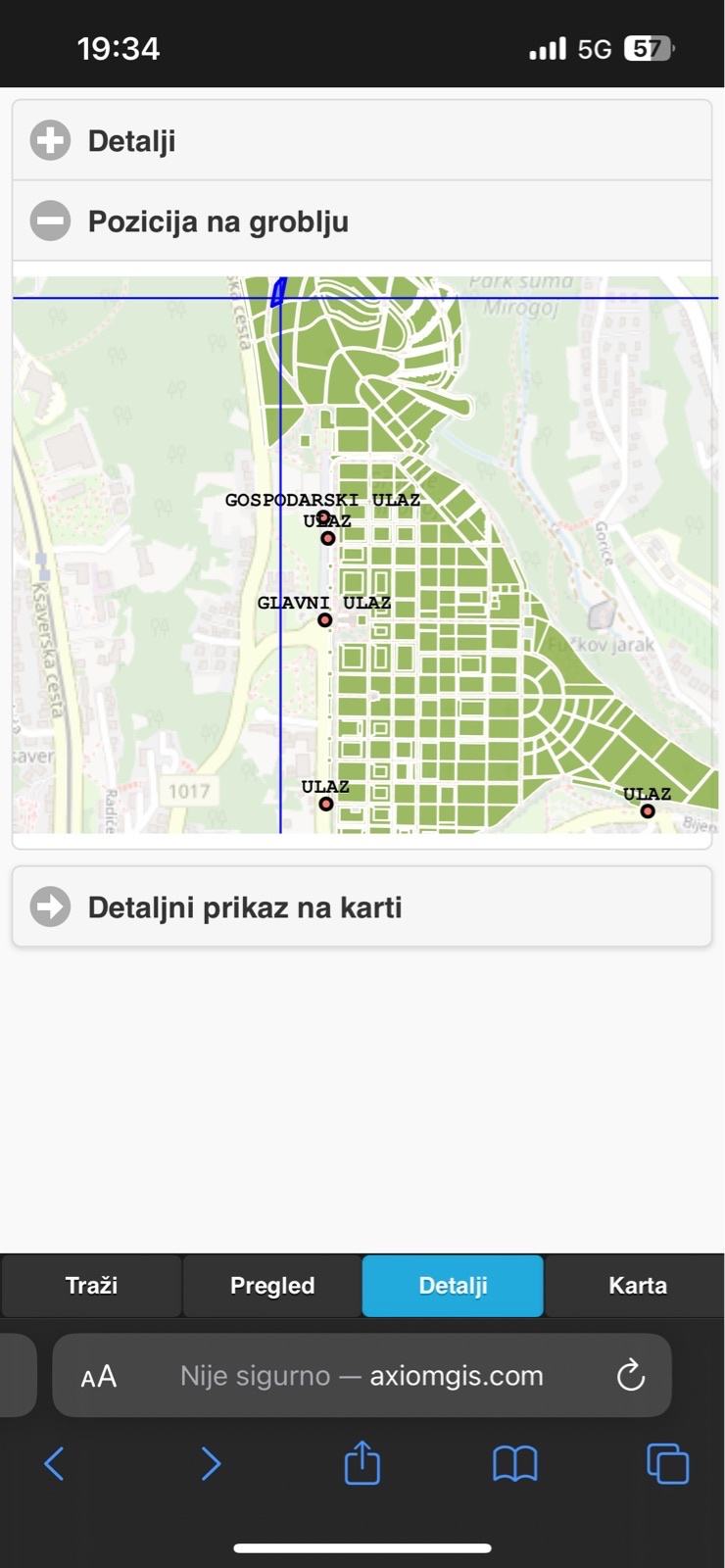Collapse Pozicija na groblju with the minus icon
This screenshot has height=1568, width=725.
49,220
